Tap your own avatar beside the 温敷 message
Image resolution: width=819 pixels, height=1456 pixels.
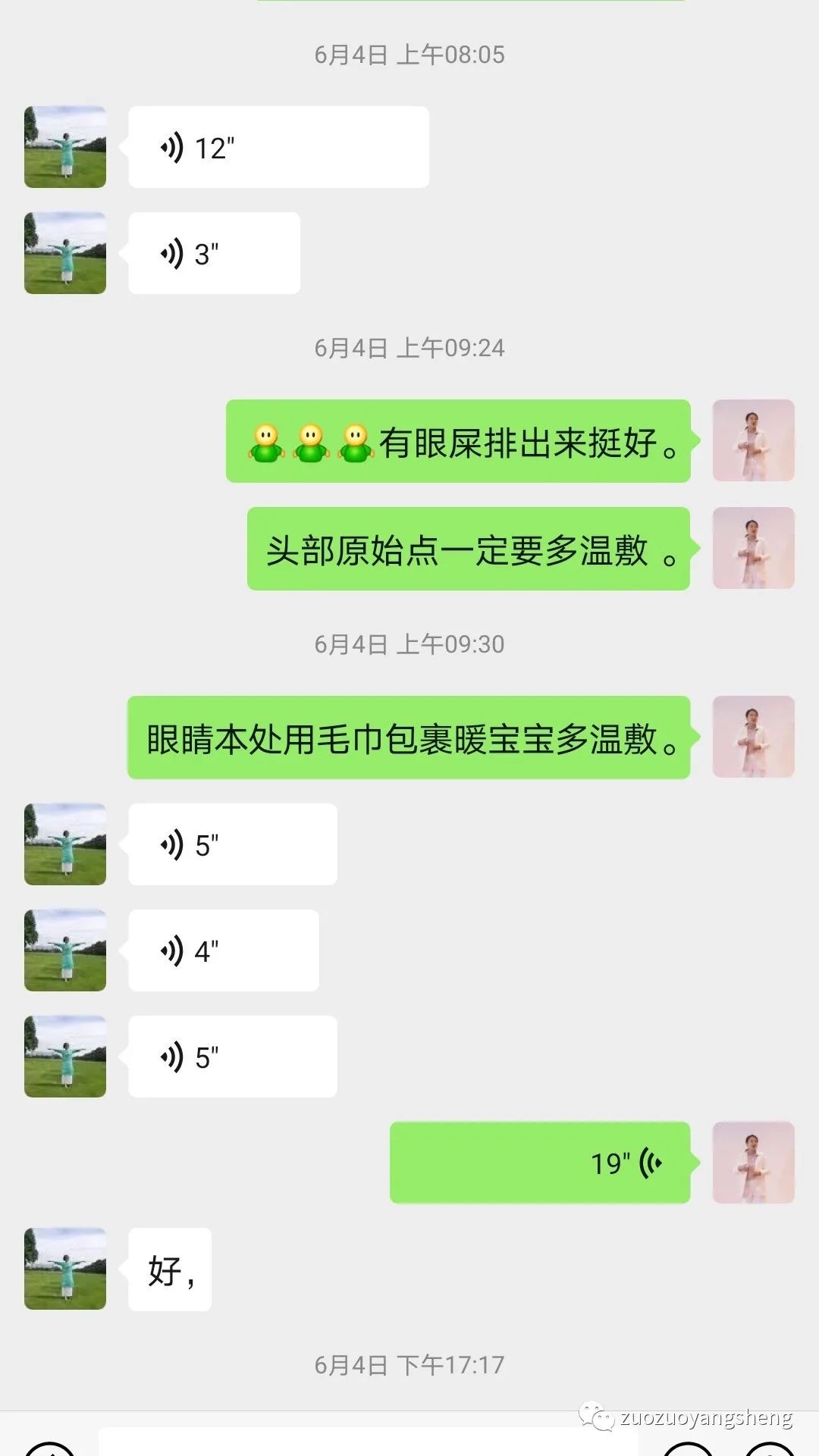pyautogui.click(x=753, y=550)
